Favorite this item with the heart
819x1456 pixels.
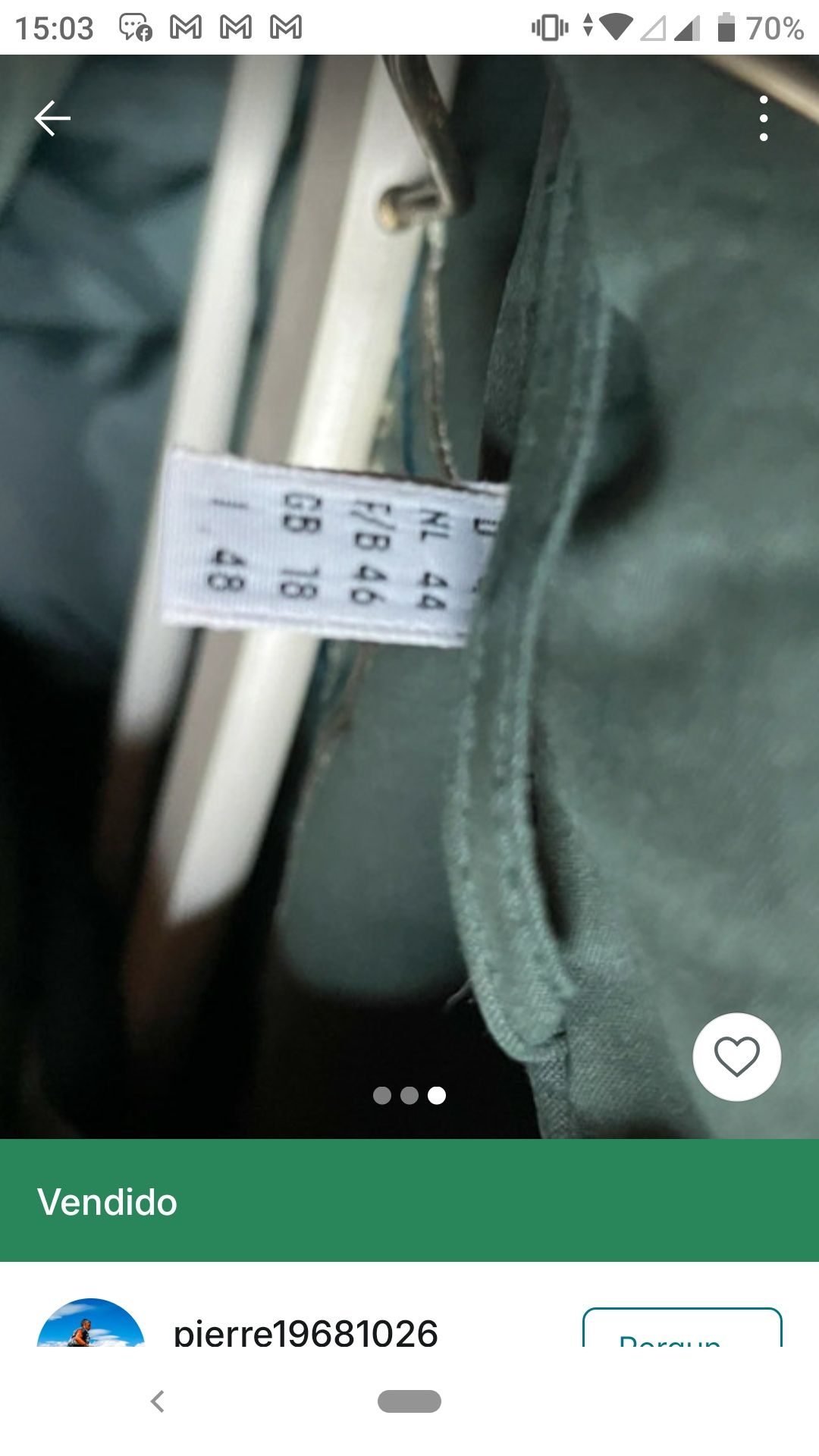coord(736,1056)
